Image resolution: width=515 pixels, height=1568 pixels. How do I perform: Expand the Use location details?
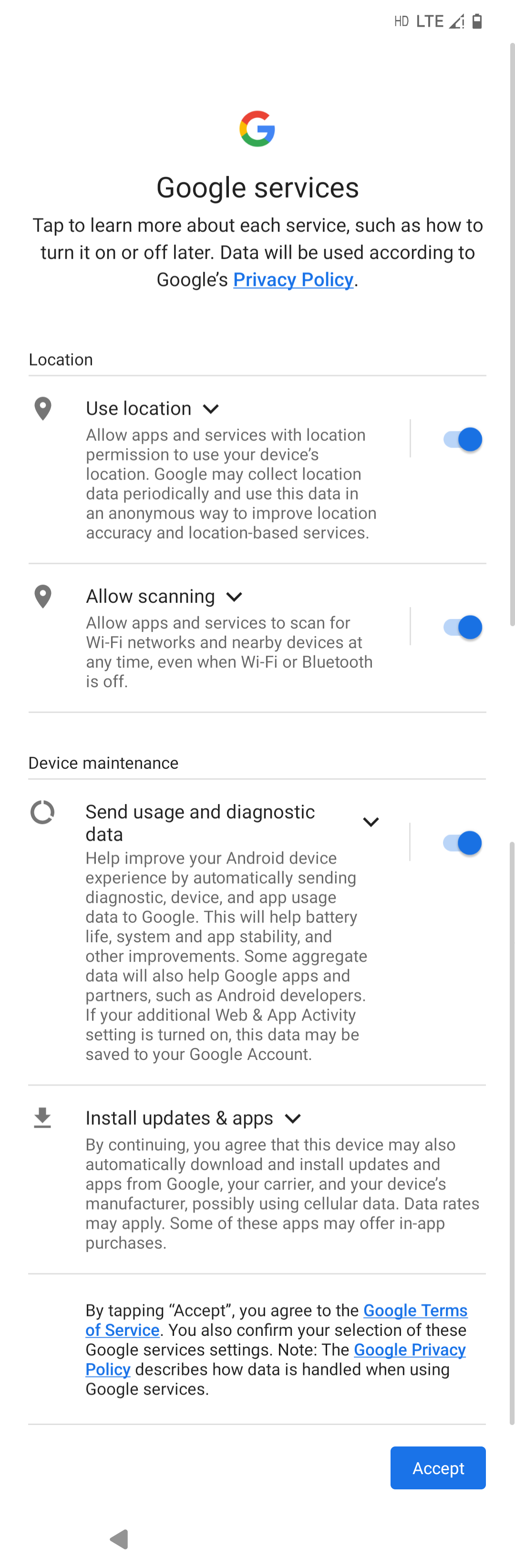[211, 409]
